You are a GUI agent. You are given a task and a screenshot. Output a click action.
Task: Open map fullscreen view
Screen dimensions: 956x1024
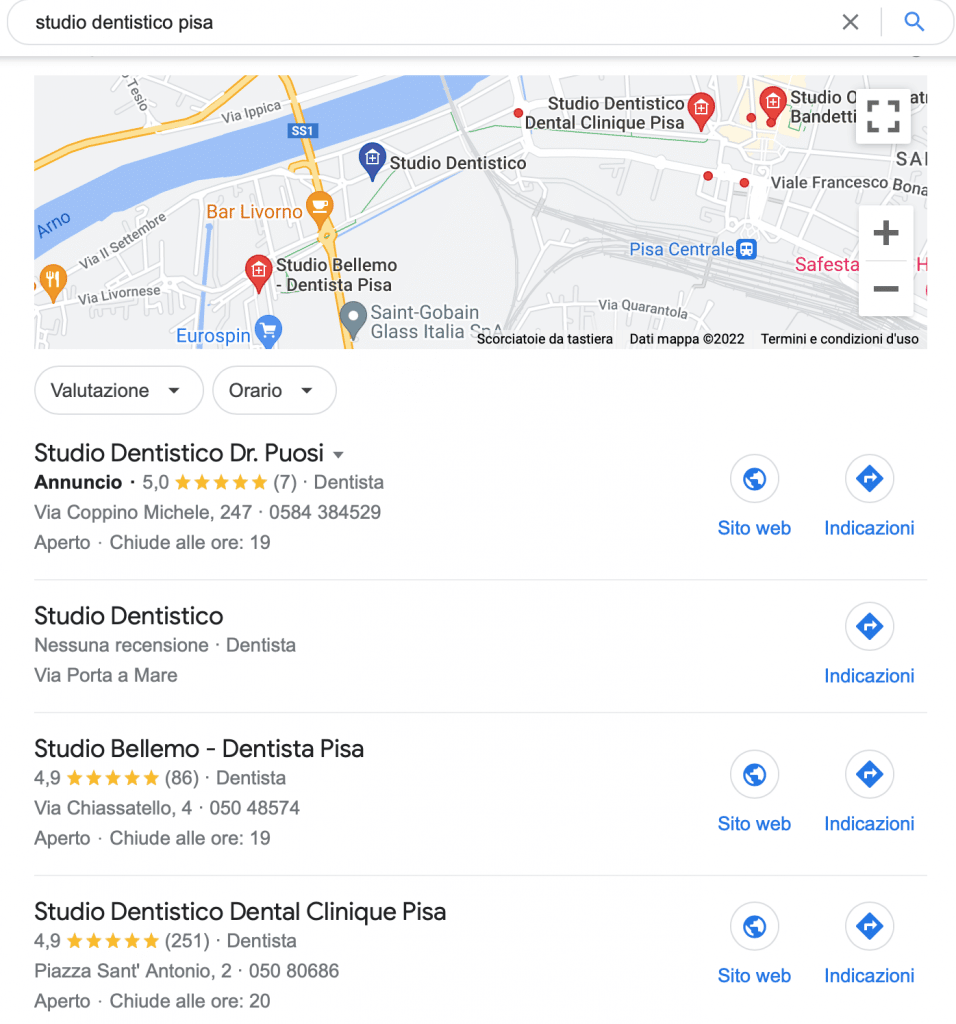(883, 116)
